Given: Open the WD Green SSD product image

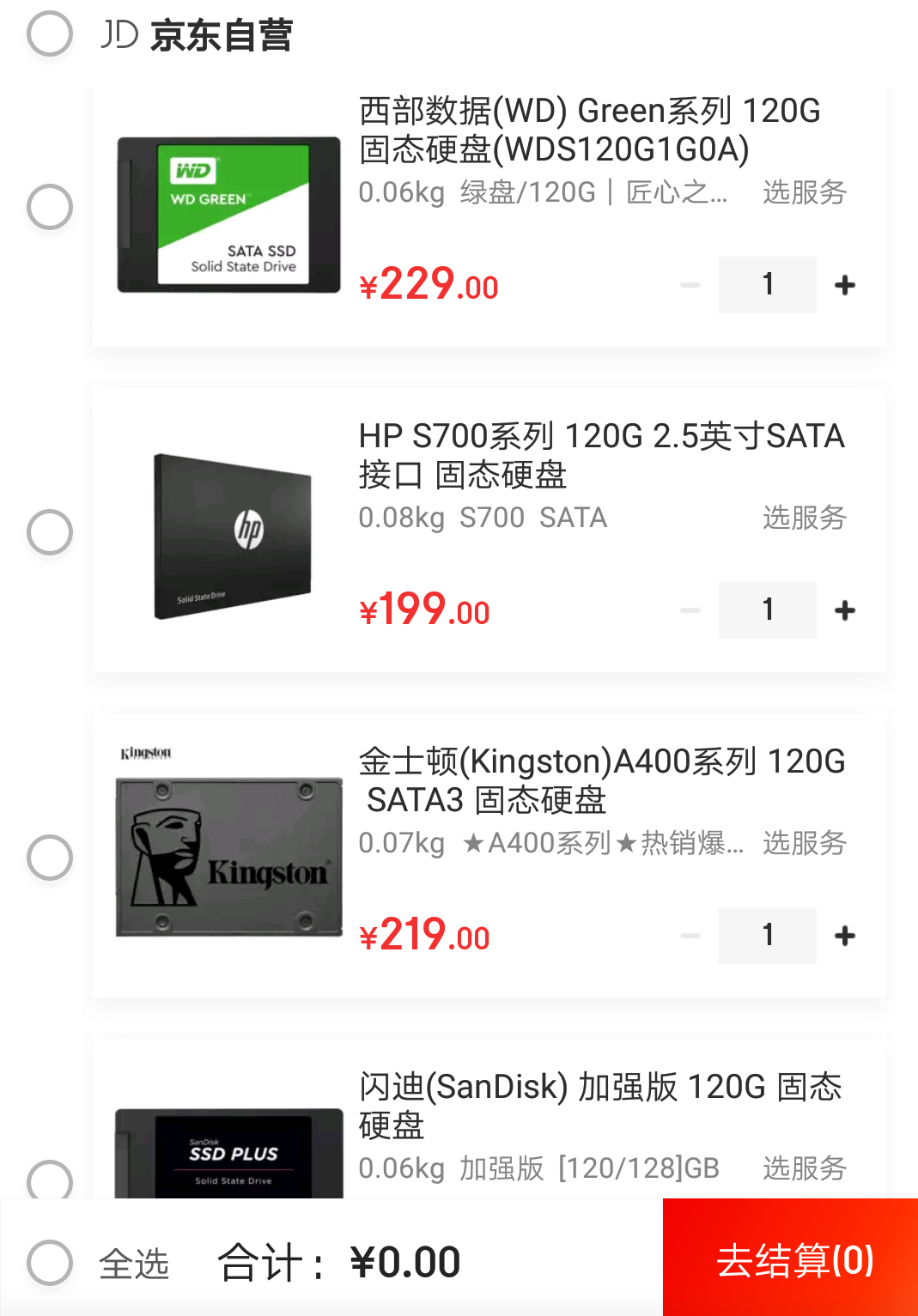Looking at the screenshot, I should (x=228, y=215).
